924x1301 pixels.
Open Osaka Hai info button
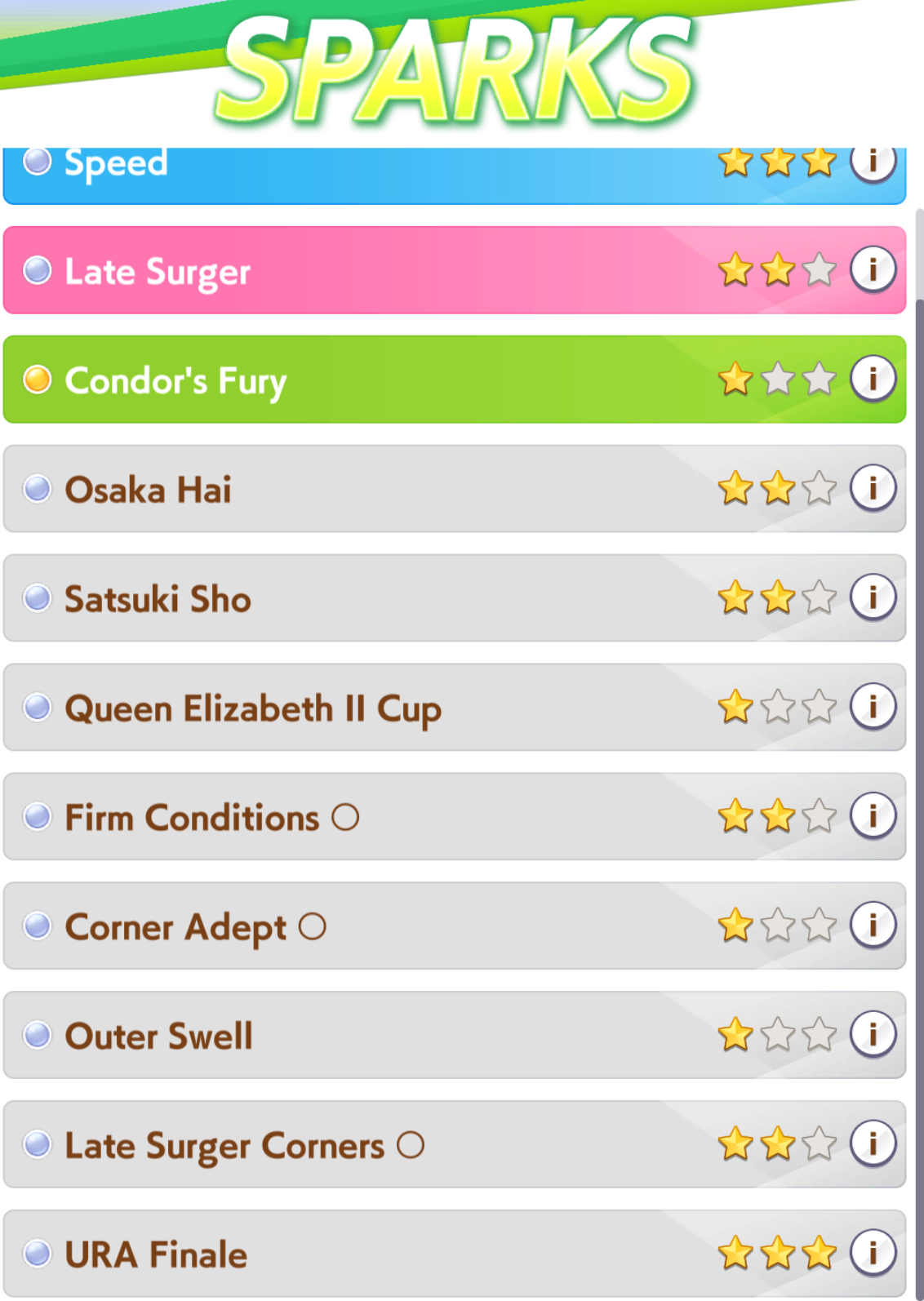click(873, 488)
